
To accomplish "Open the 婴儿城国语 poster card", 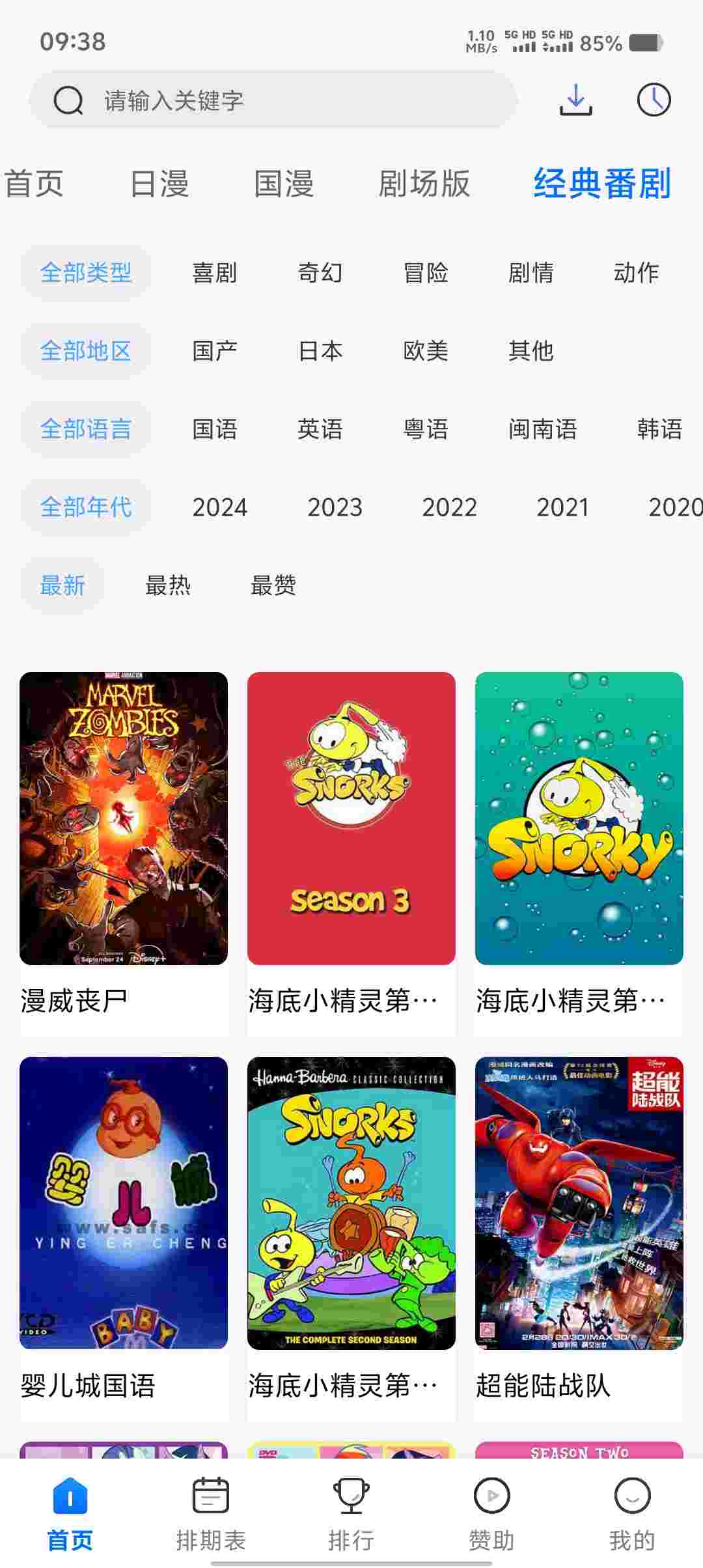I will point(124,1203).
